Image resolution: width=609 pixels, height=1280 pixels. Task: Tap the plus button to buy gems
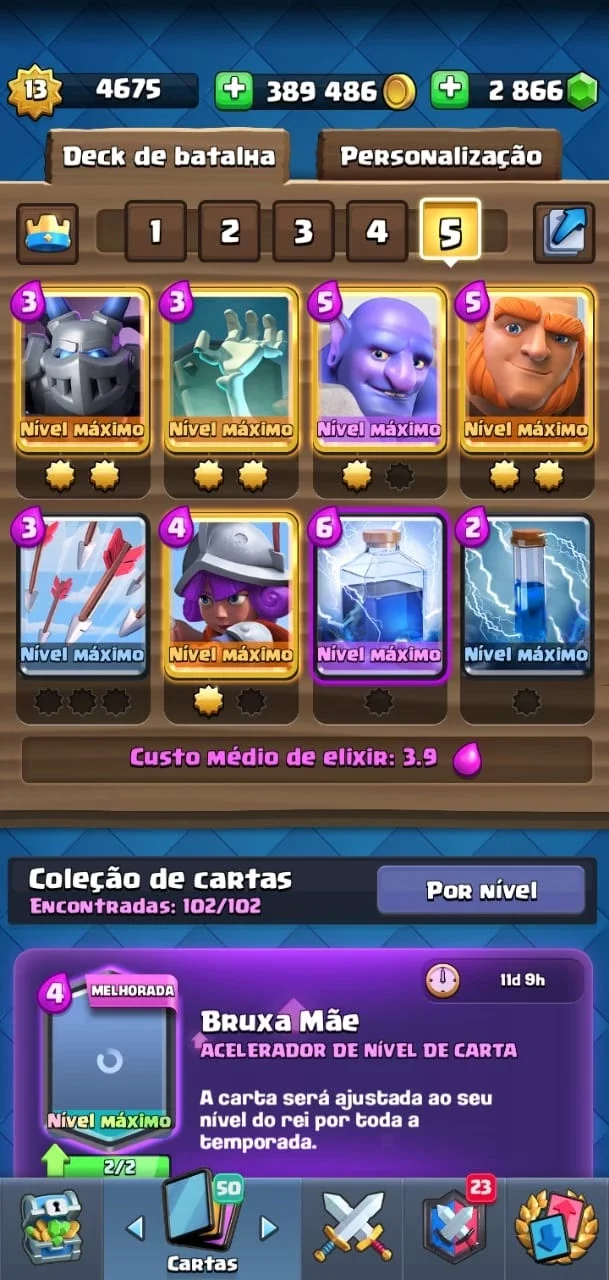450,91
